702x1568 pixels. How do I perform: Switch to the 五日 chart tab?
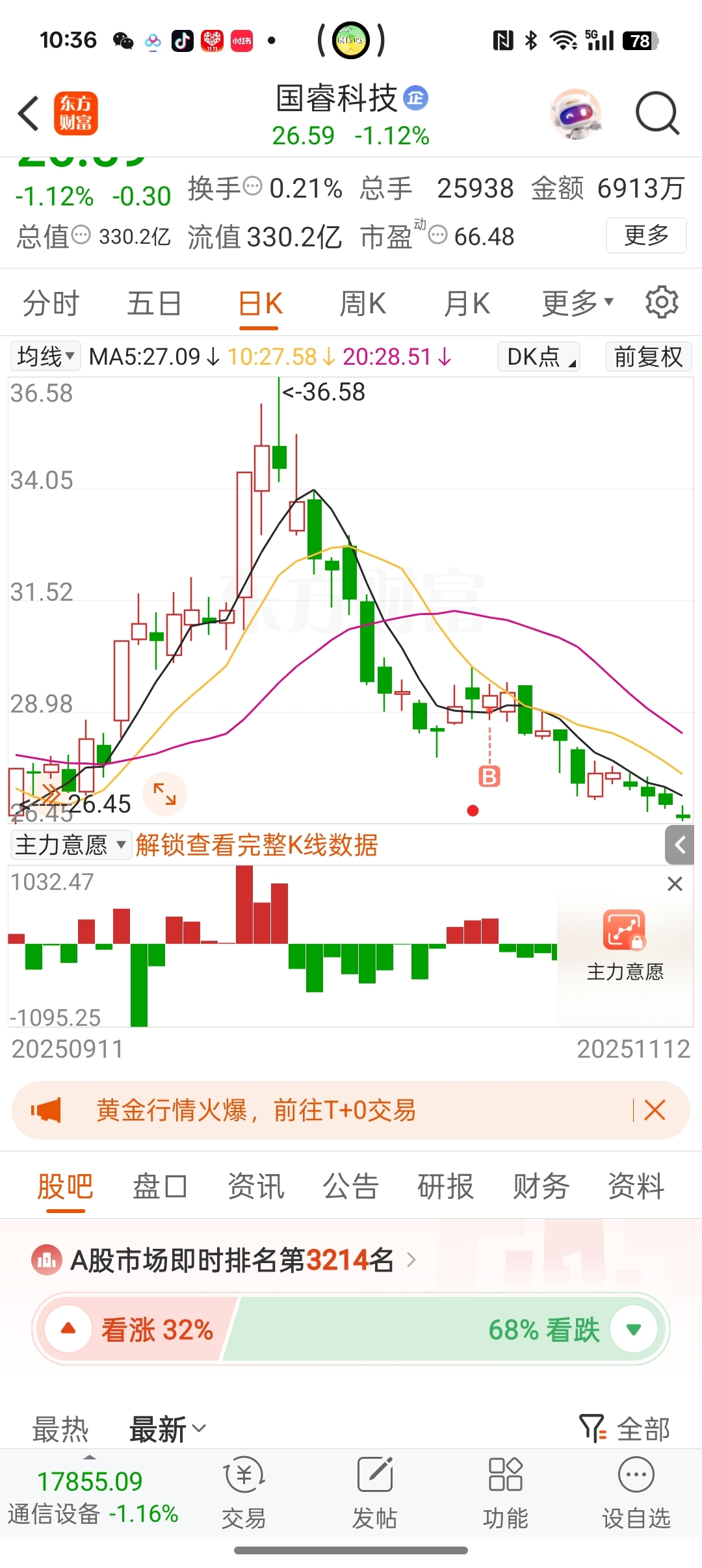154,304
